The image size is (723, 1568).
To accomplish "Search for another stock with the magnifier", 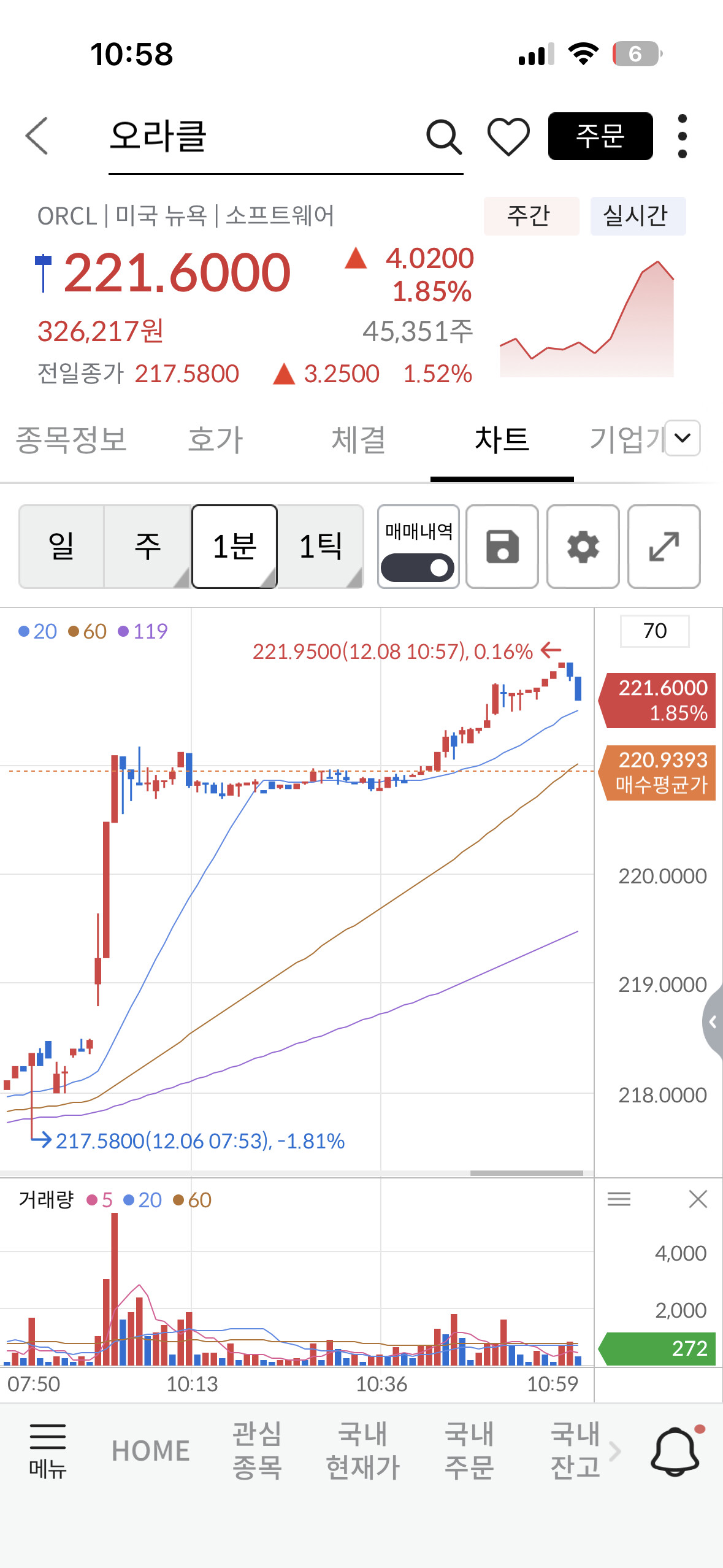I will (444, 136).
